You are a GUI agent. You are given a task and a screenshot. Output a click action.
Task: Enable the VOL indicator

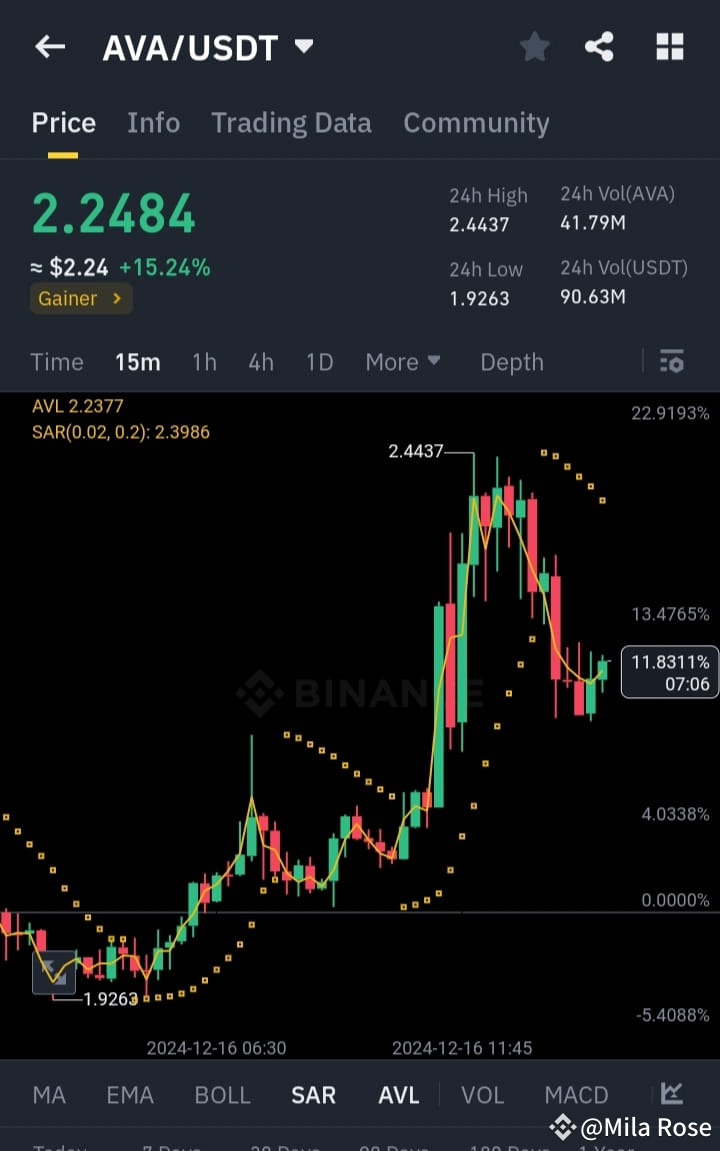pos(482,1095)
